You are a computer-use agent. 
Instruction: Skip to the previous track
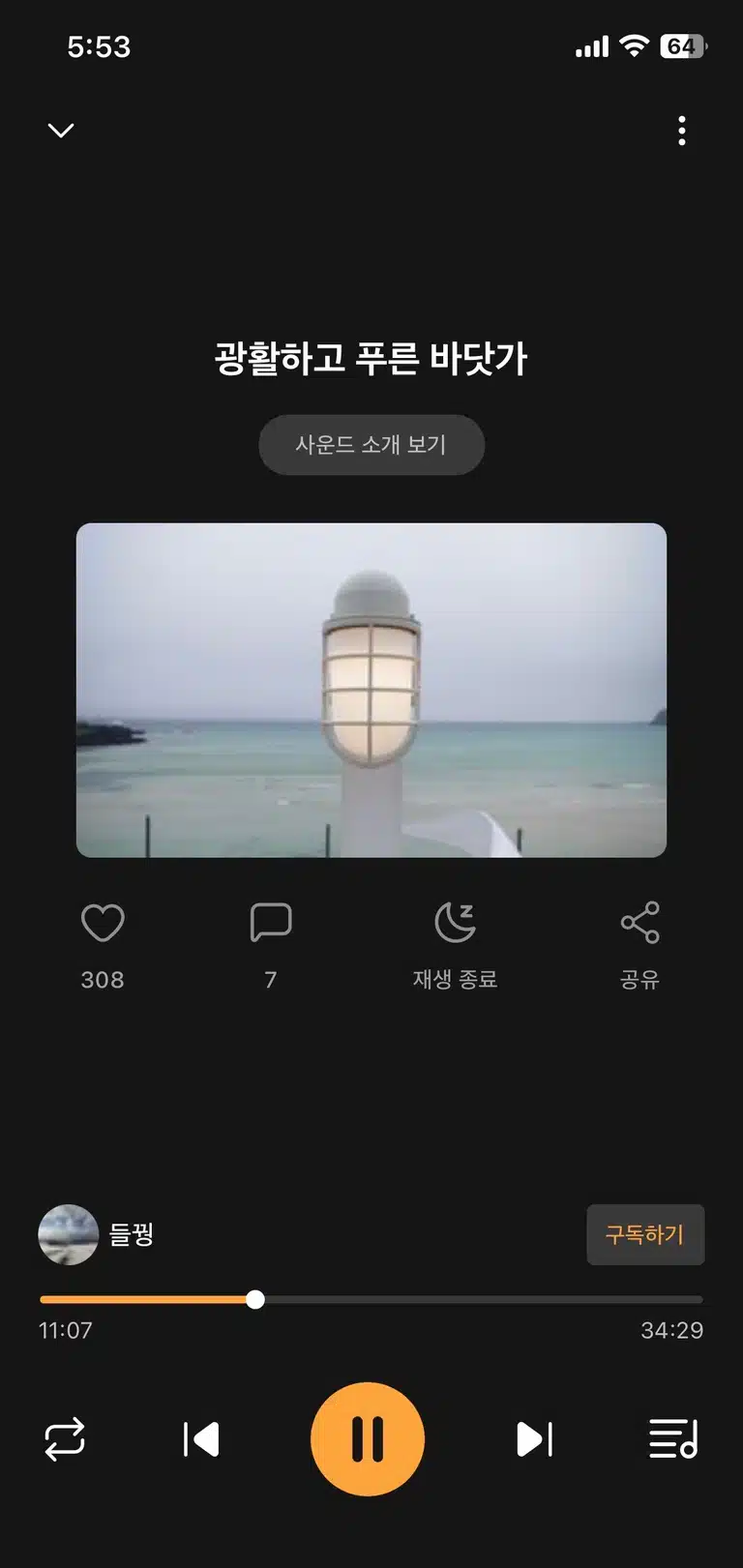[x=201, y=1439]
